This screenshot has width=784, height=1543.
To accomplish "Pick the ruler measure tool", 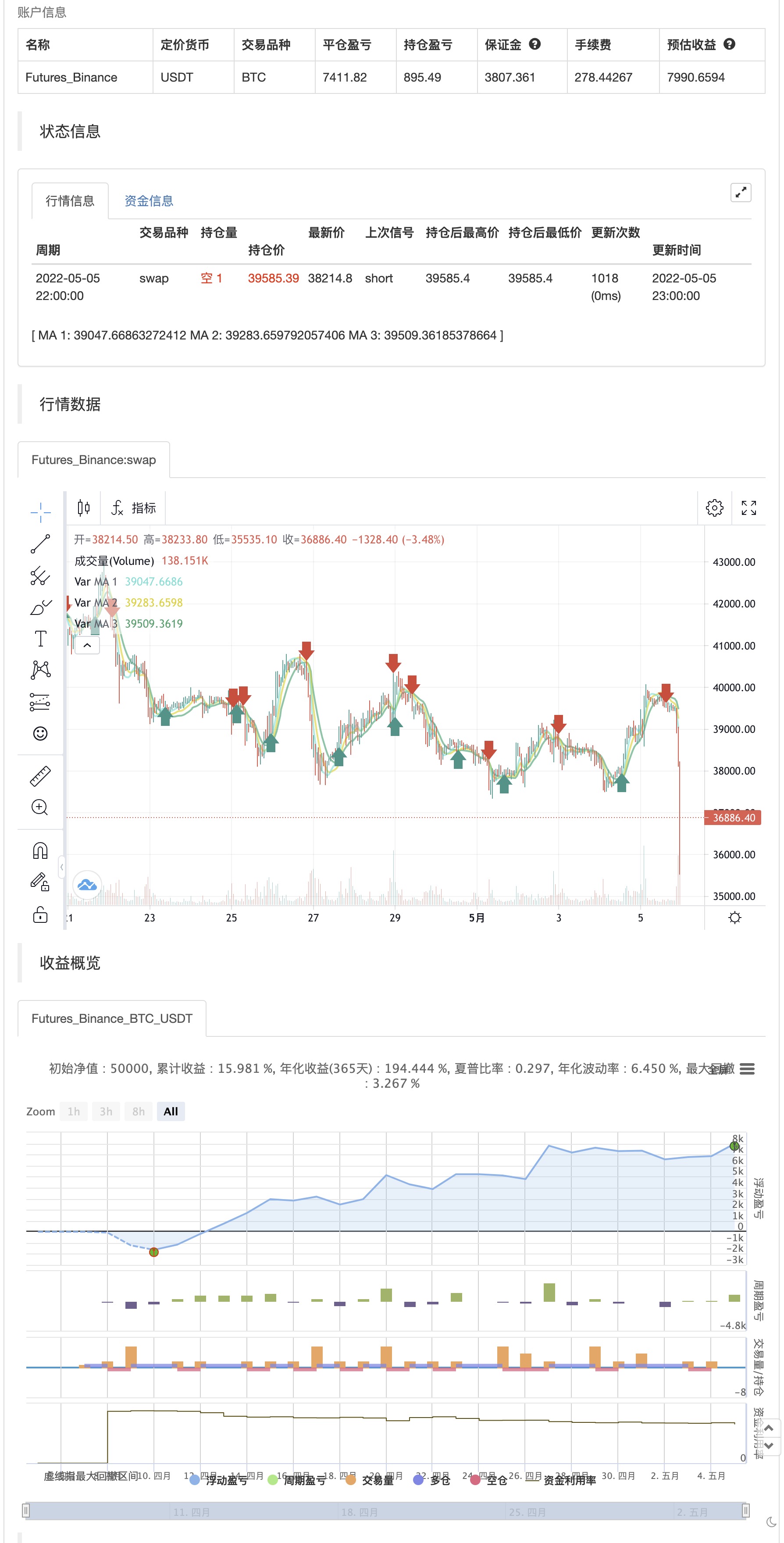I will point(40,776).
